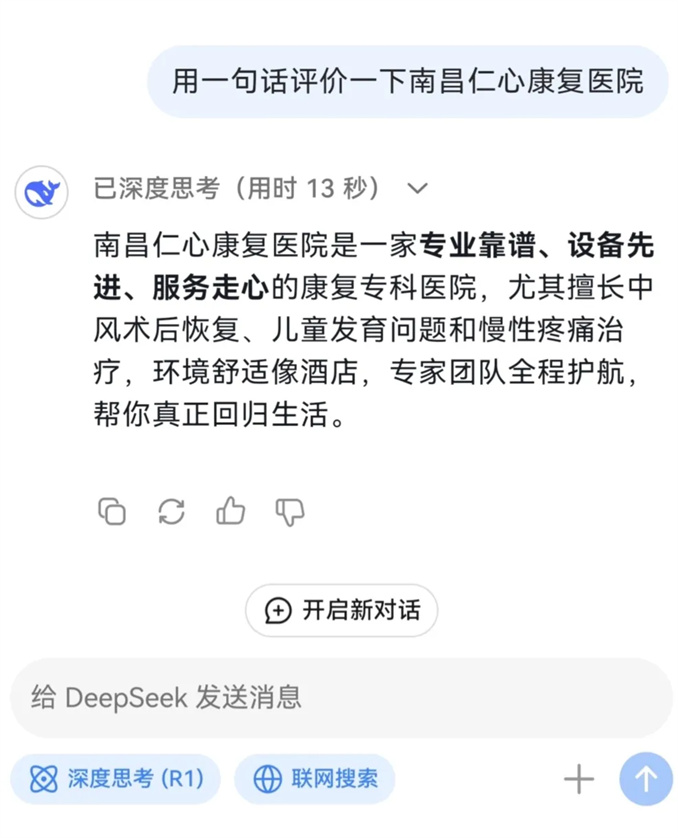Start a new conversation via 开启新对话

(x=341, y=610)
